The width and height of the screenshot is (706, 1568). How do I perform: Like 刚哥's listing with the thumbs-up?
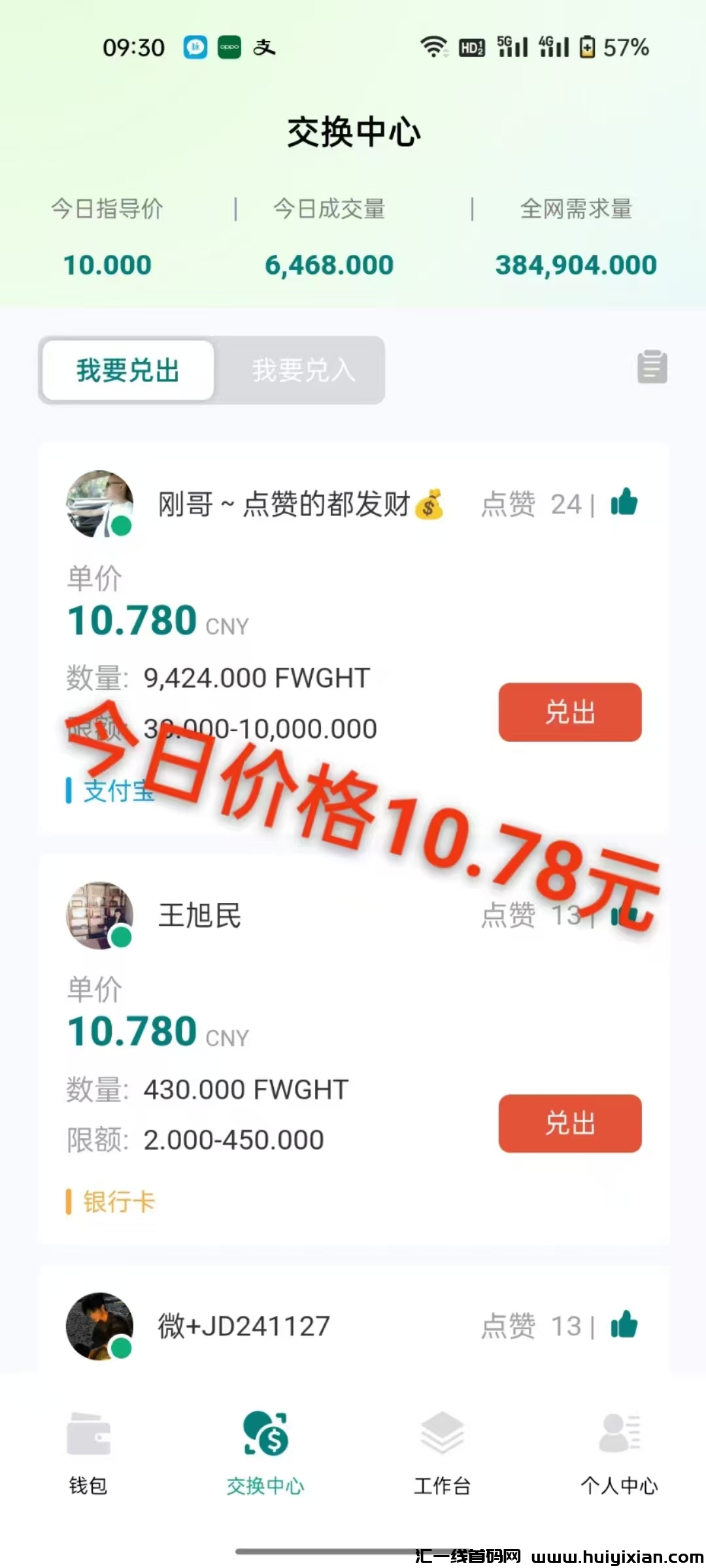(624, 503)
